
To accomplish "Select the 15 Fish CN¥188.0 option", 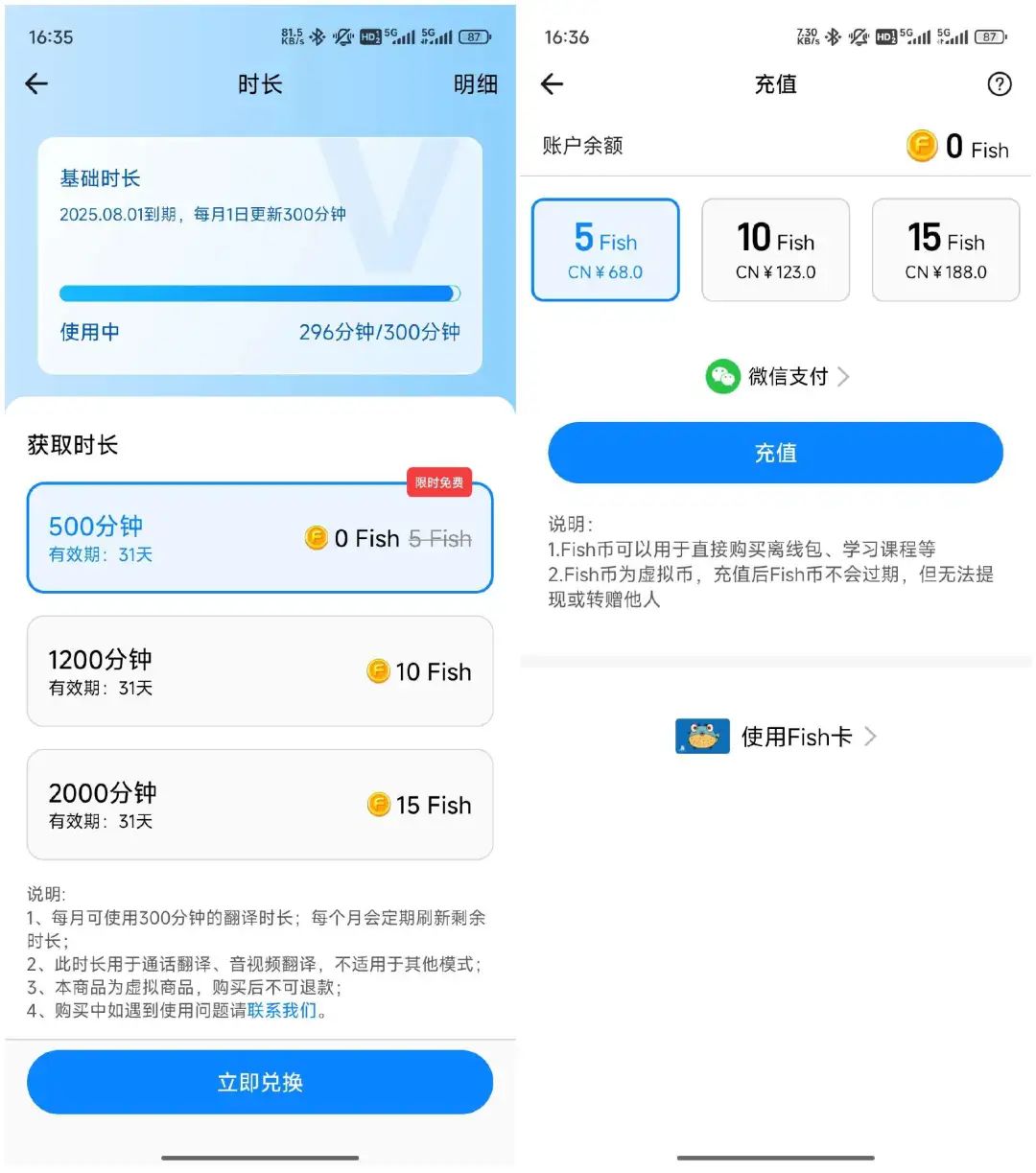I will [x=945, y=250].
